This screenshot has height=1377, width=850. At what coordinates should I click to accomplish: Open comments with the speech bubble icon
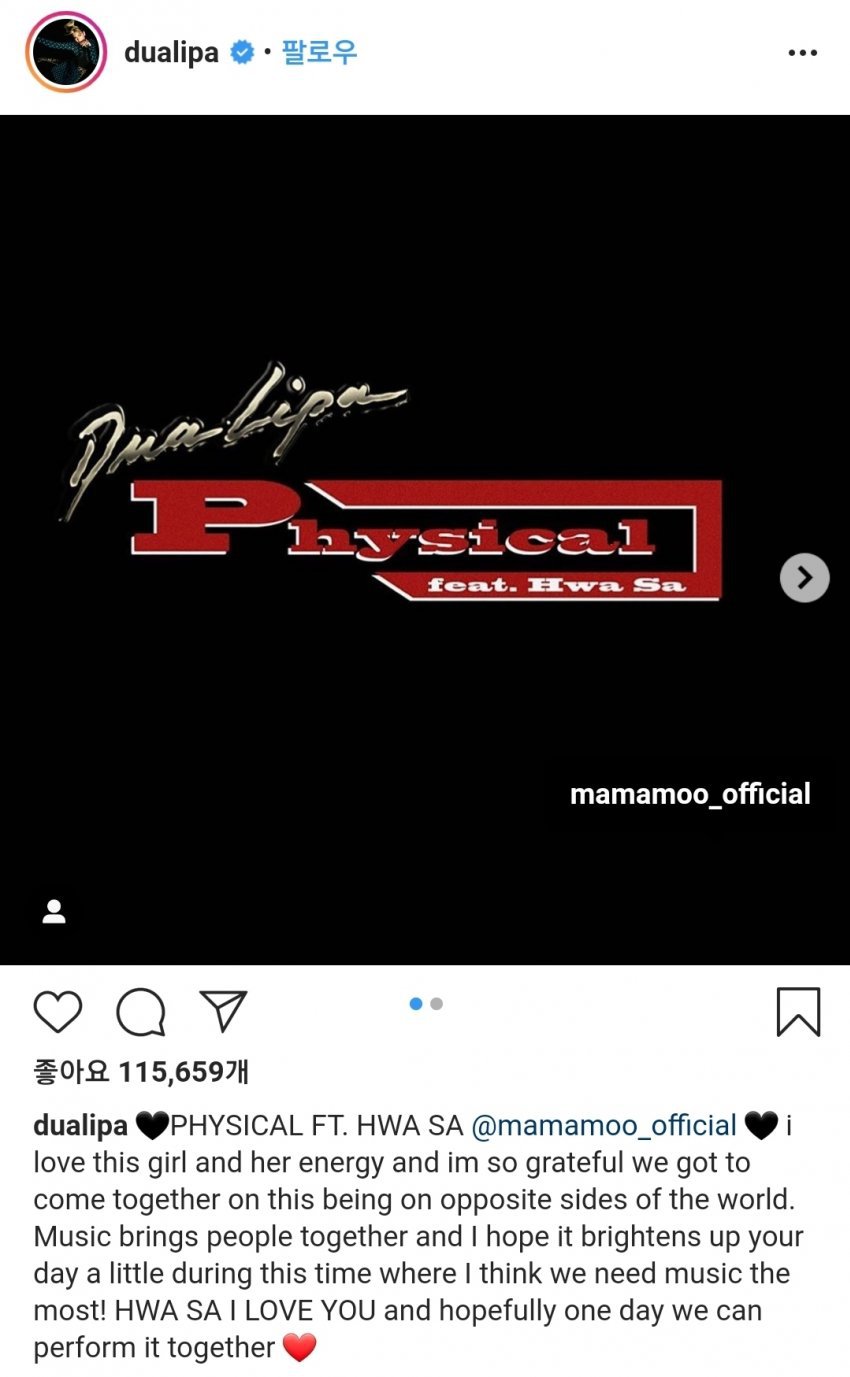[141, 1011]
